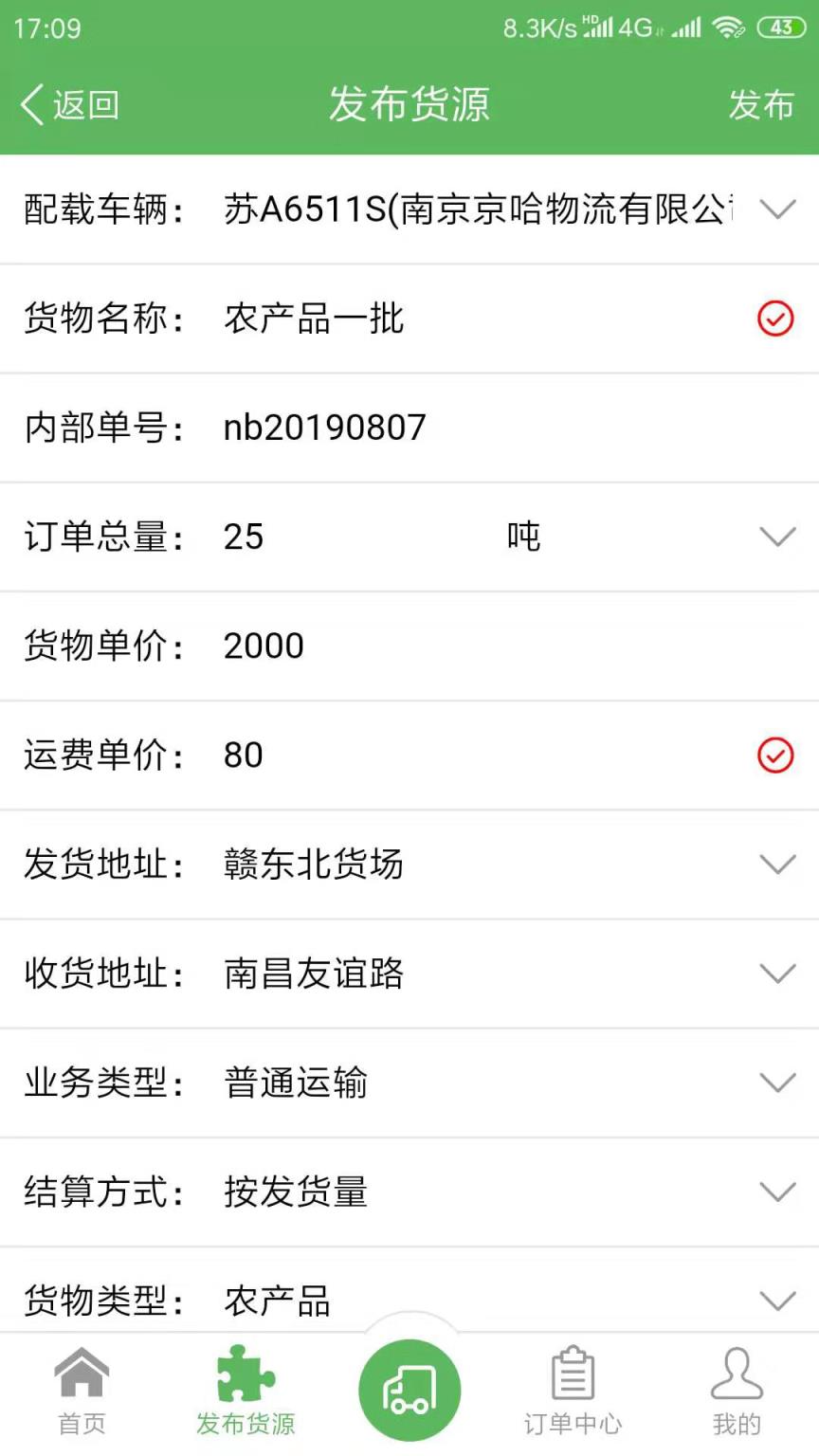Click the 返回 back label
This screenshot has height=1456, width=819.
85,104
